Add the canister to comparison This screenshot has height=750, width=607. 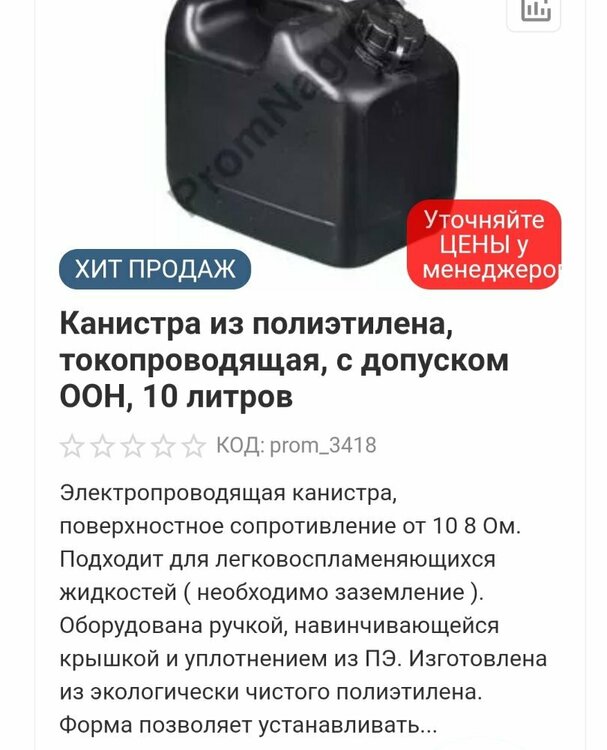click(x=535, y=11)
